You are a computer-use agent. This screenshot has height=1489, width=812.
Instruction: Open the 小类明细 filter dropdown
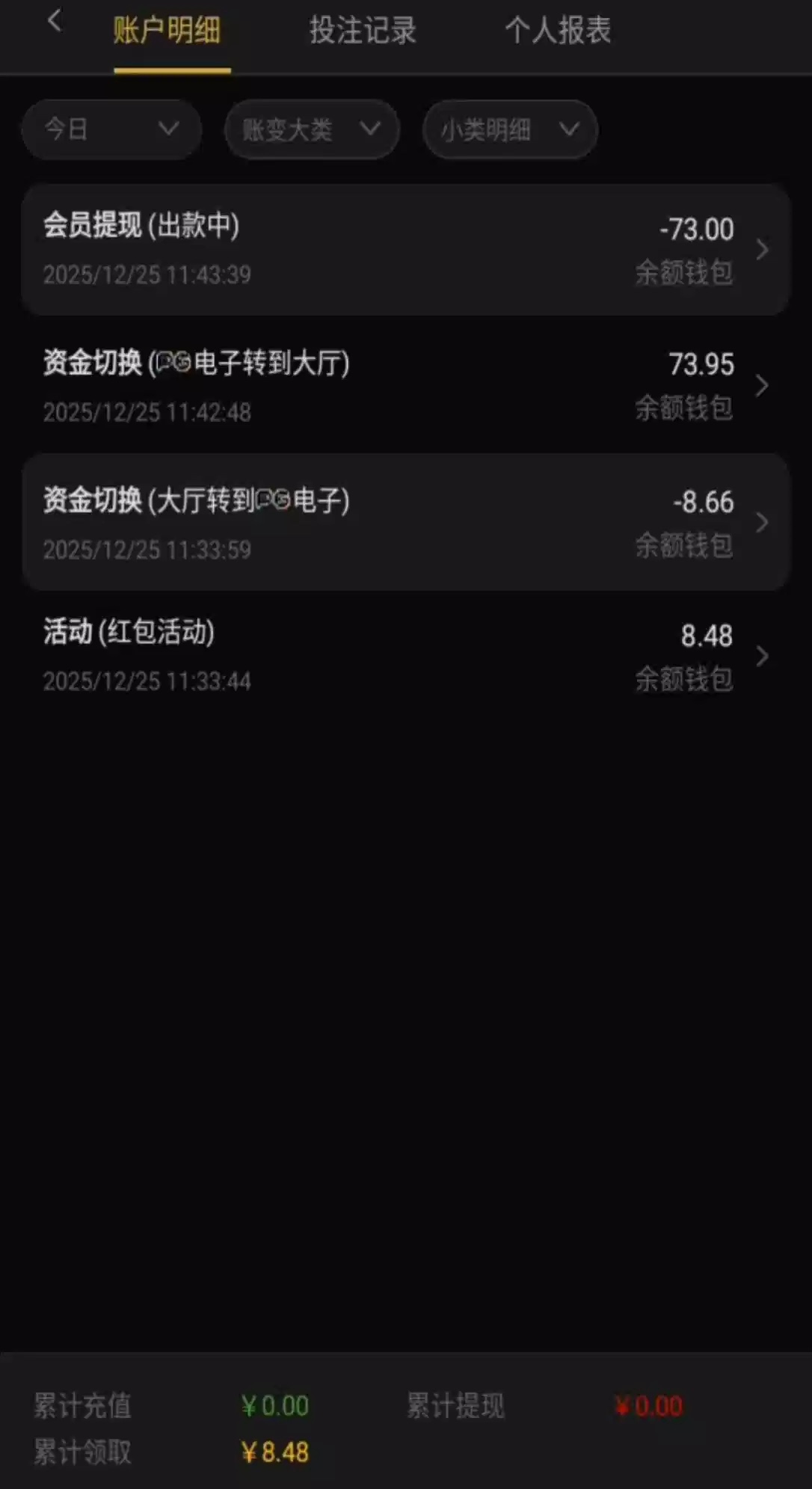click(510, 130)
